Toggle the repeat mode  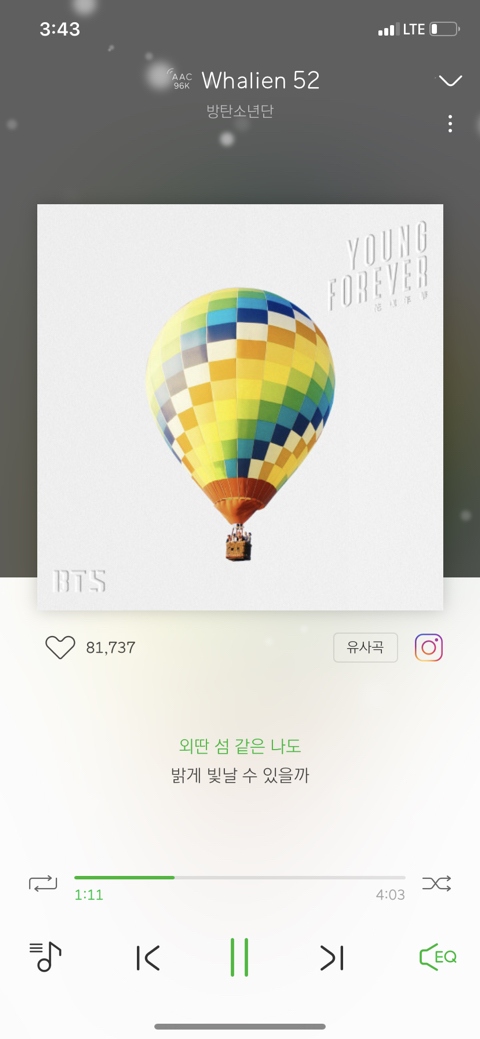[43, 883]
